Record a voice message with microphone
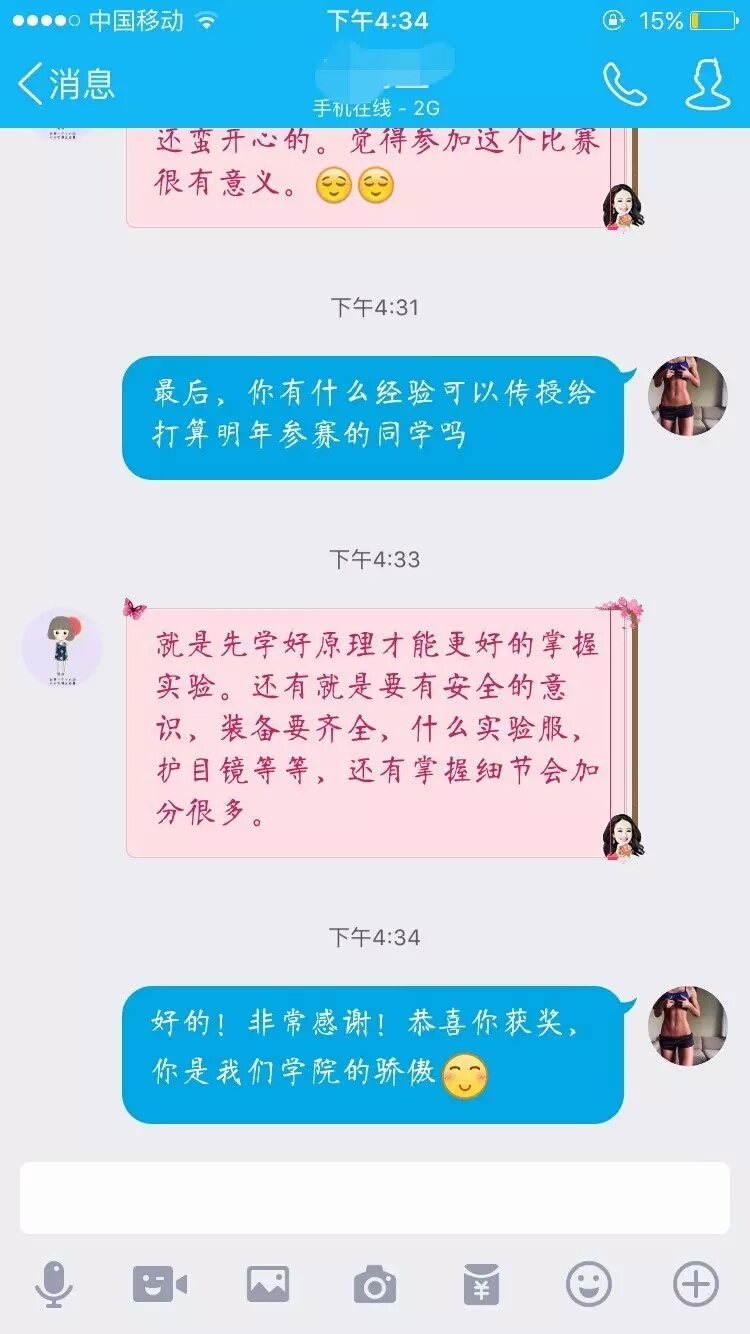 click(54, 1283)
